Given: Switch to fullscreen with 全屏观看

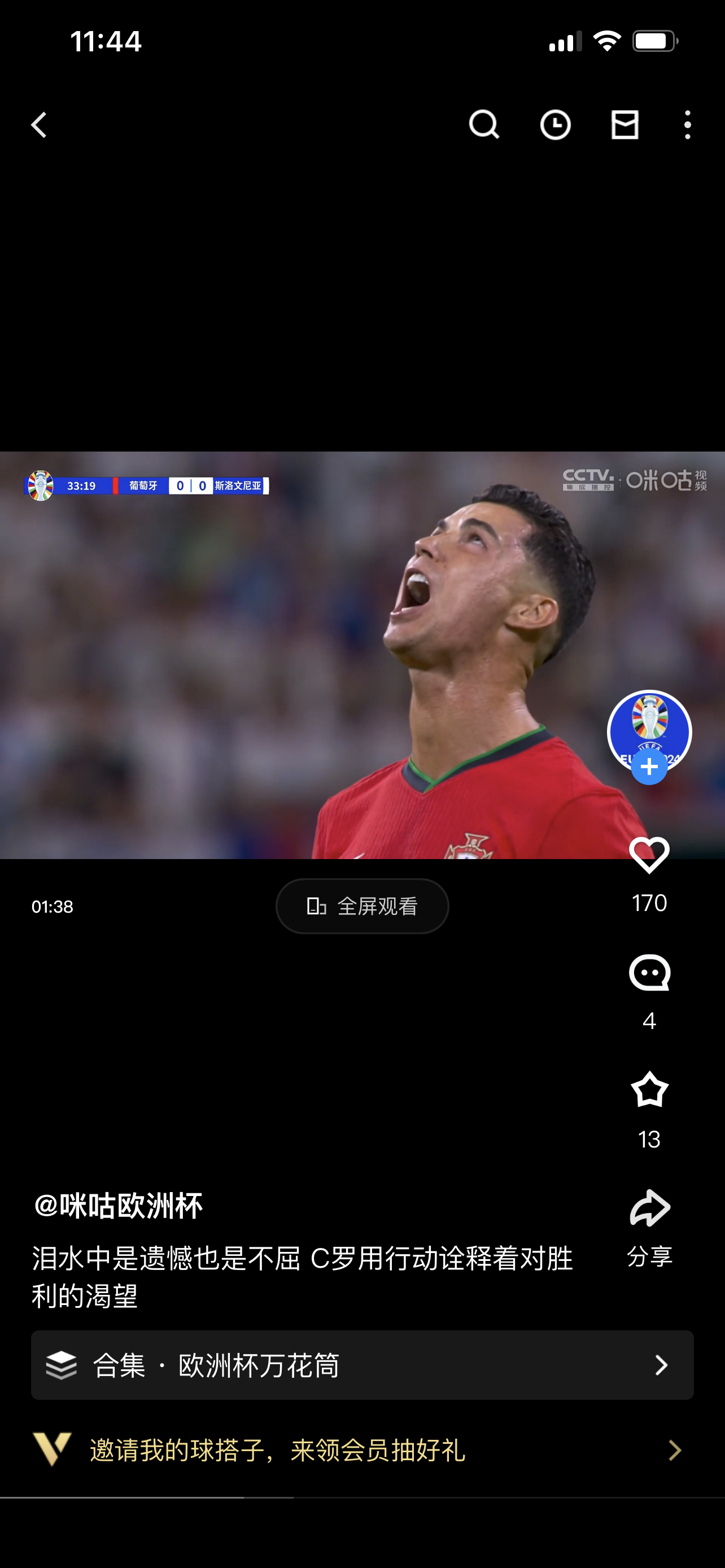Looking at the screenshot, I should coord(362,906).
